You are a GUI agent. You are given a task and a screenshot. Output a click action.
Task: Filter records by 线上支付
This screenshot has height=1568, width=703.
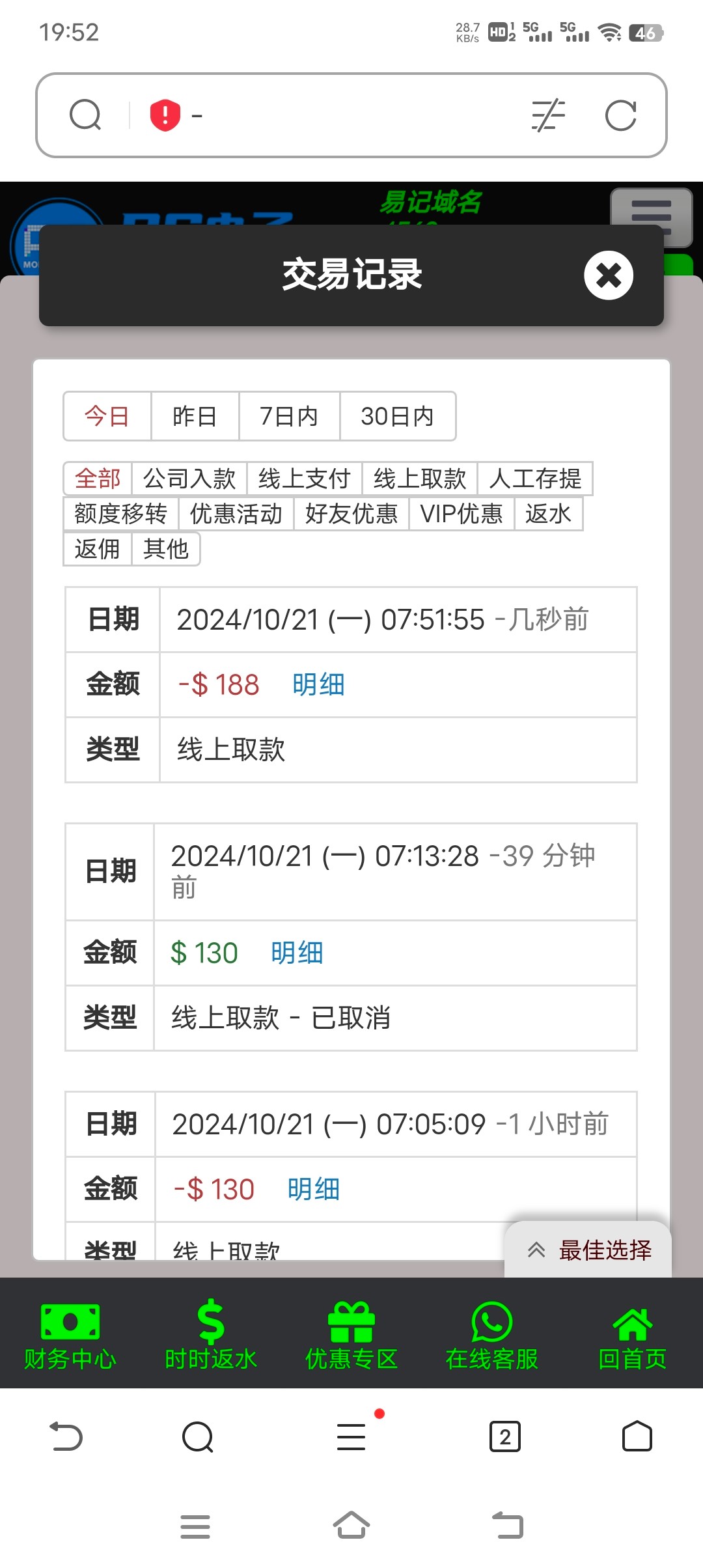[x=305, y=479]
